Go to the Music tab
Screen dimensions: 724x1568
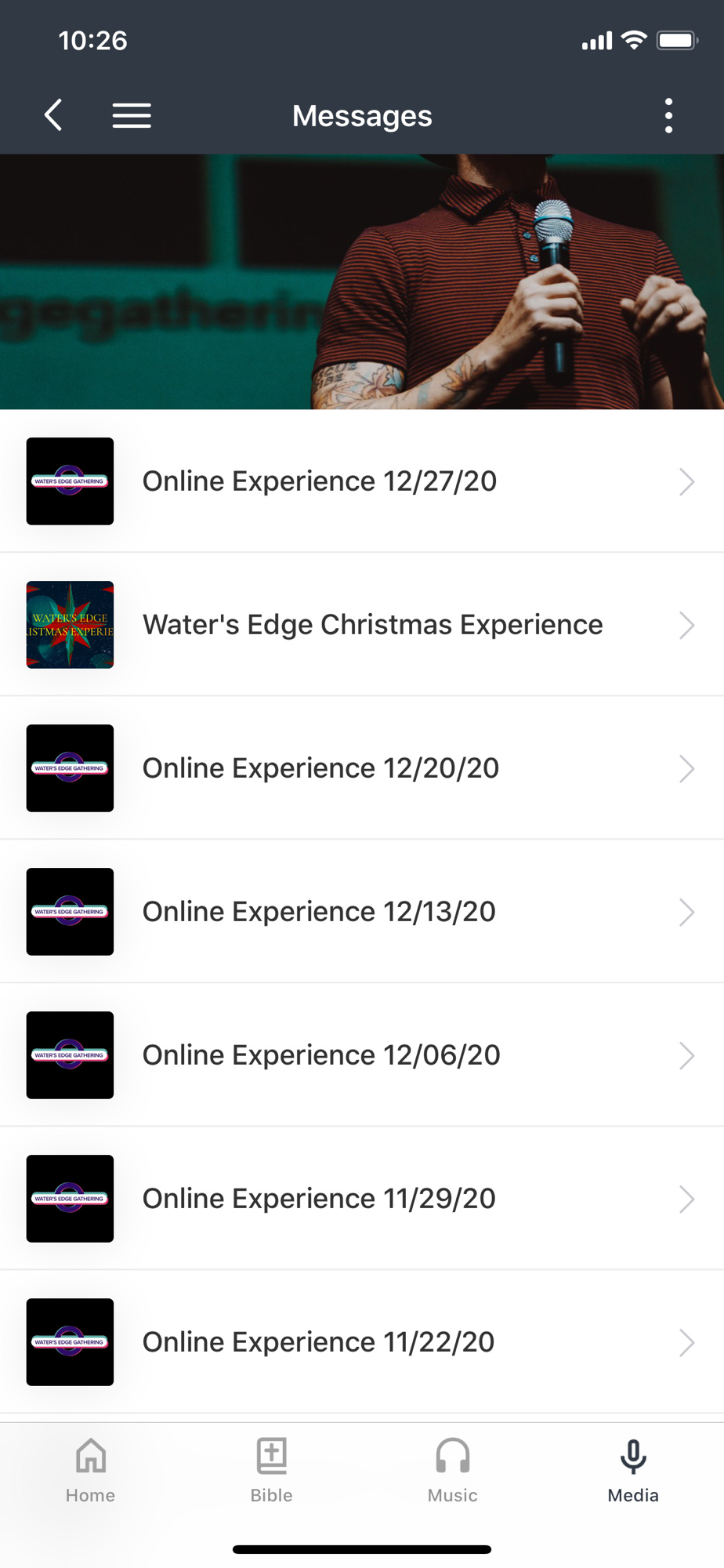(453, 1471)
